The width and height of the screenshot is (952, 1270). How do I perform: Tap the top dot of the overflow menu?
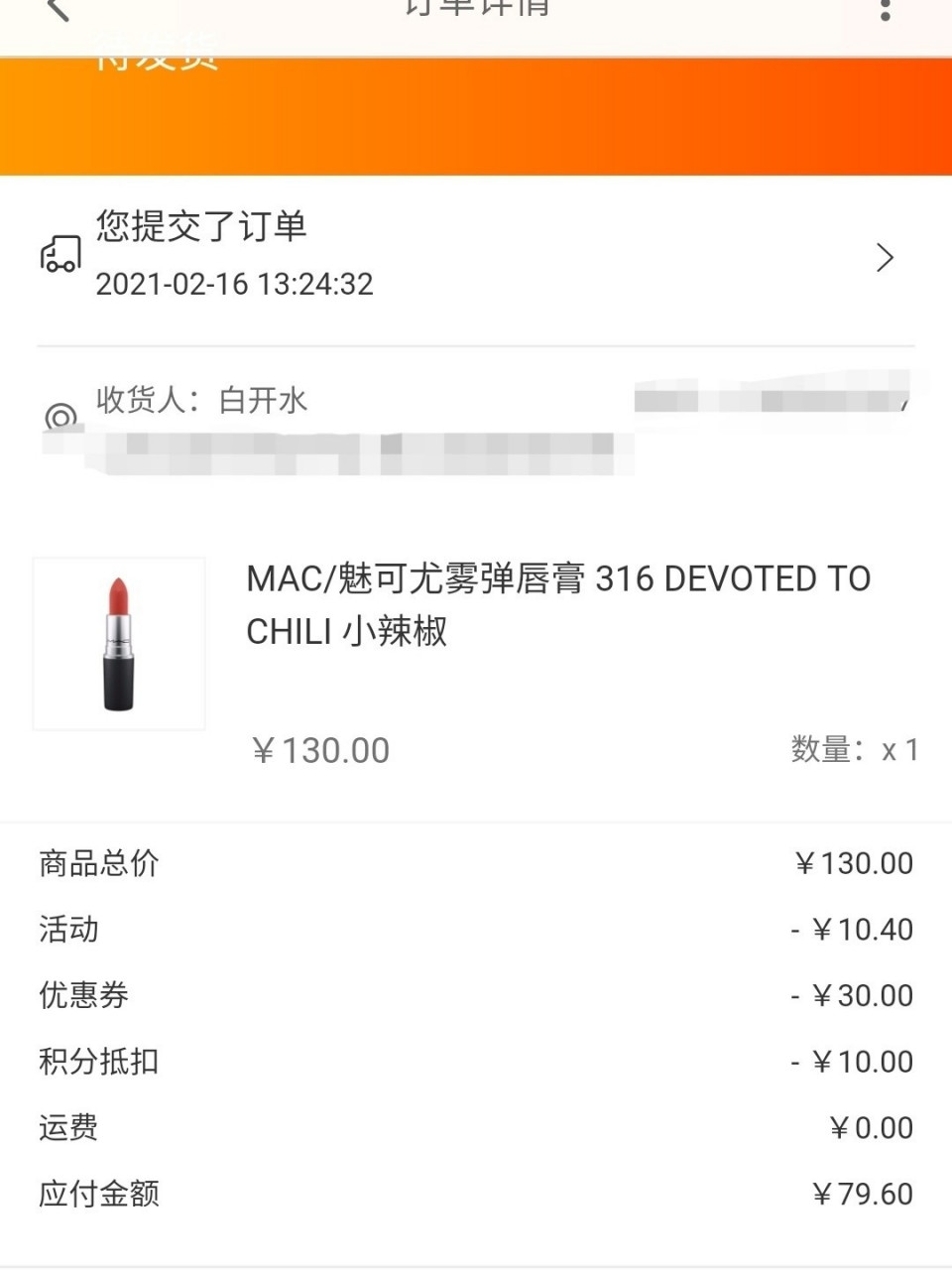886,2
